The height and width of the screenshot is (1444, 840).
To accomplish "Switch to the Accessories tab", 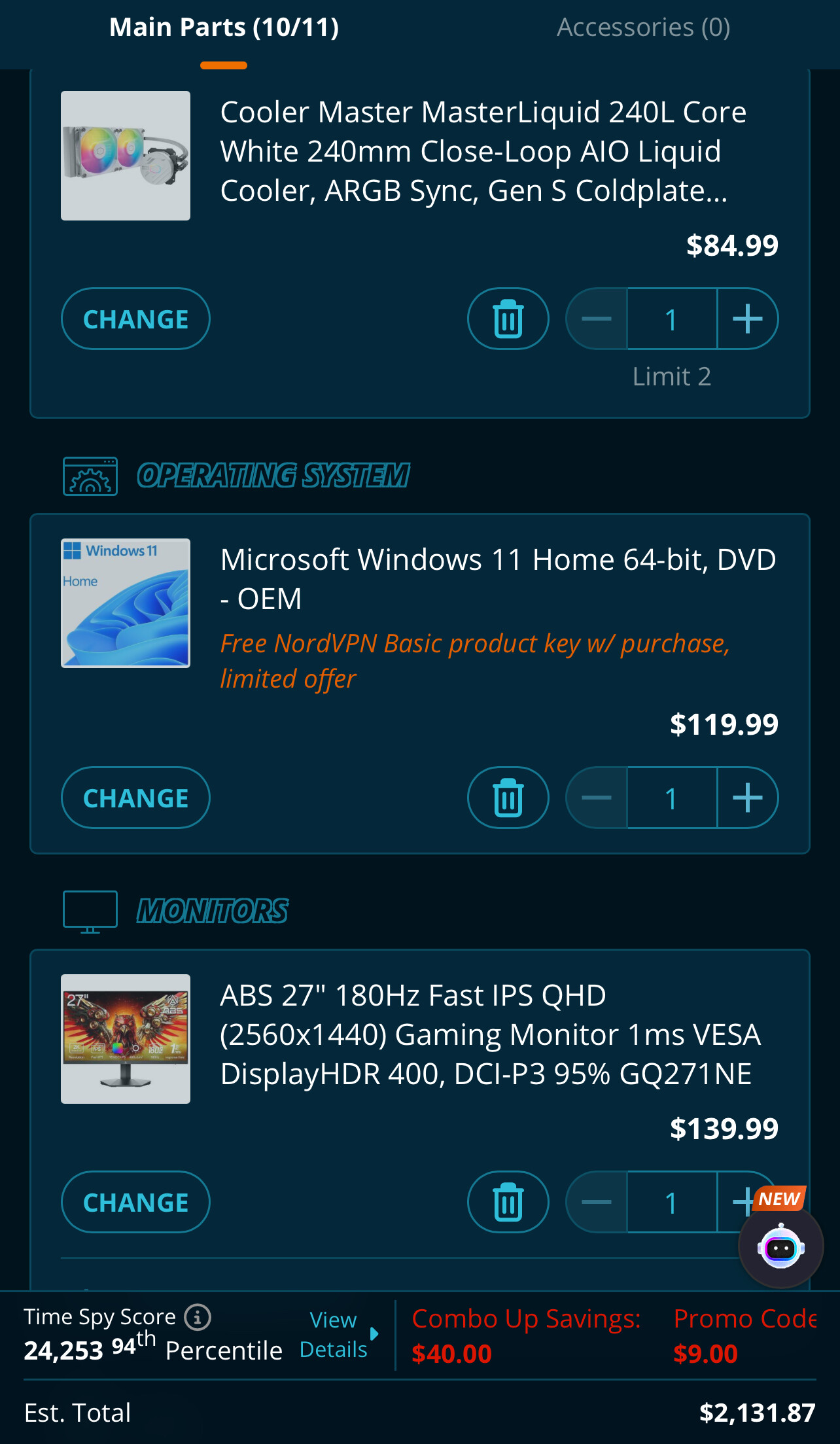I will click(x=643, y=27).
